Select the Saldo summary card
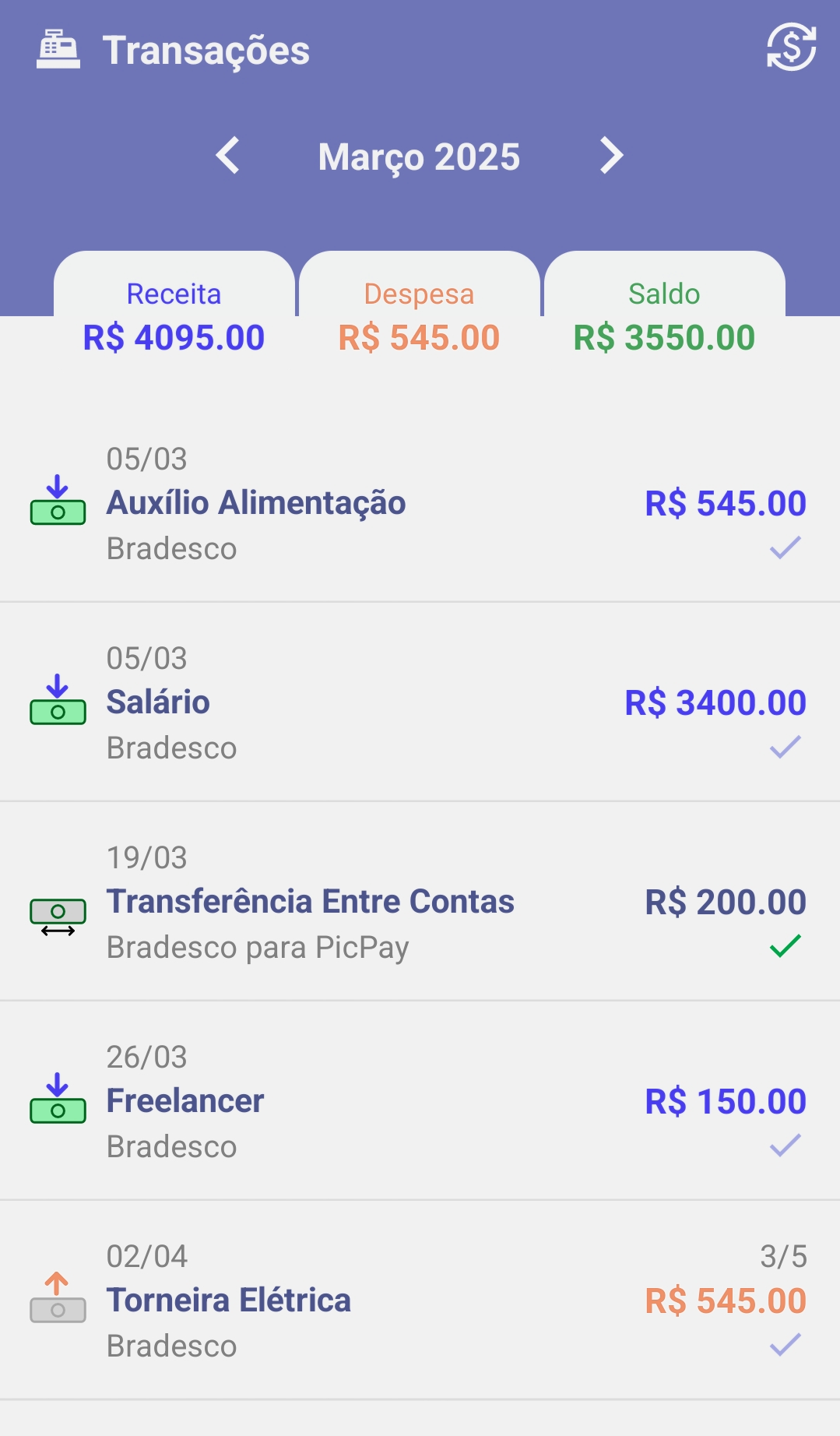 tap(663, 311)
